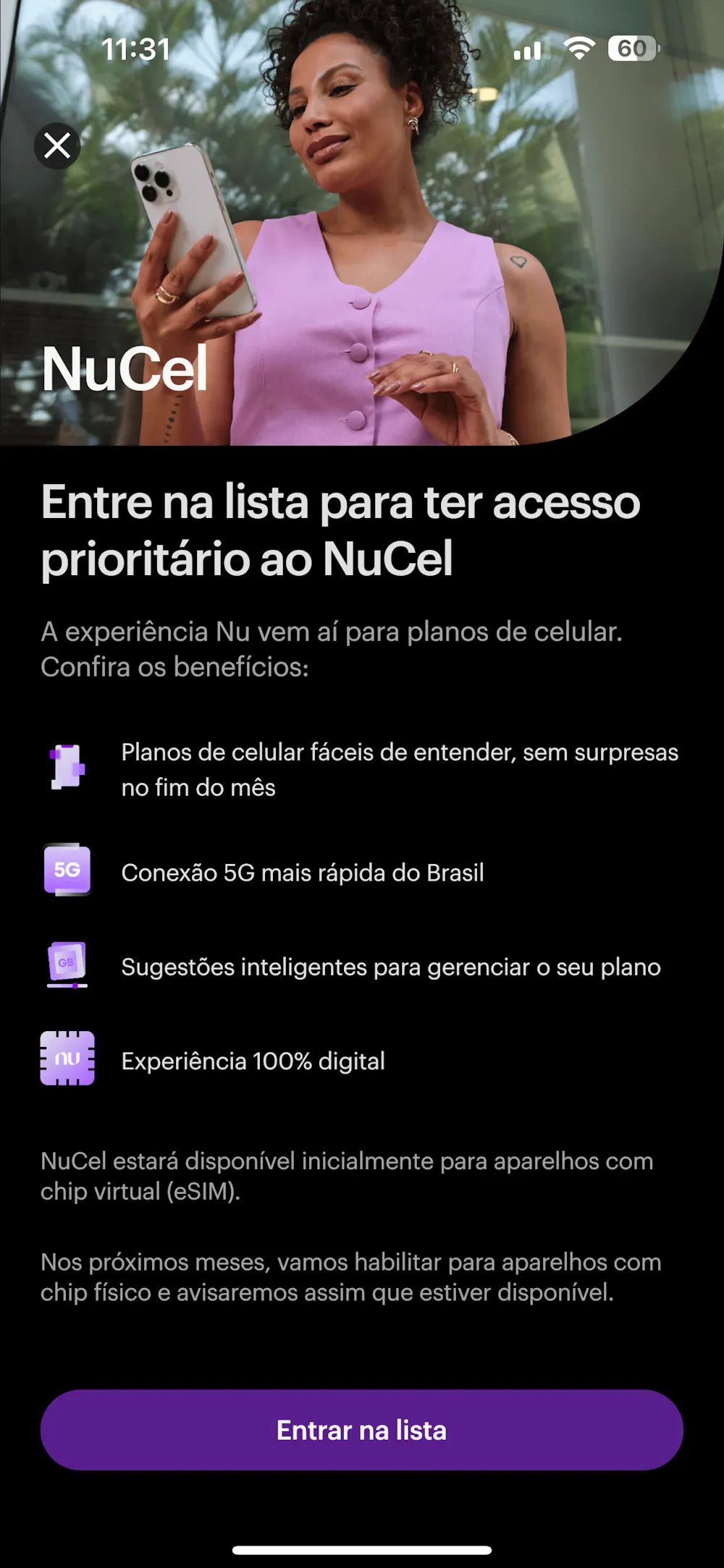Close the NuCel promo screen
The width and height of the screenshot is (724, 1568).
pos(57,146)
